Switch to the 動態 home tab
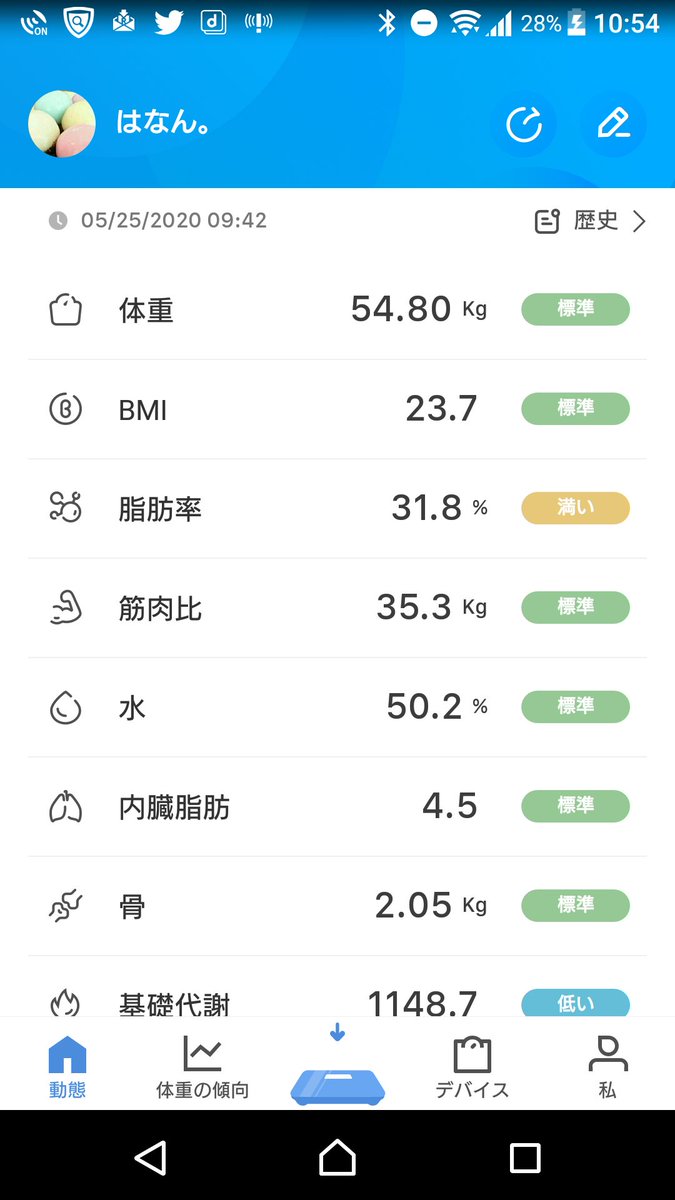The height and width of the screenshot is (1200, 675). point(67,1068)
